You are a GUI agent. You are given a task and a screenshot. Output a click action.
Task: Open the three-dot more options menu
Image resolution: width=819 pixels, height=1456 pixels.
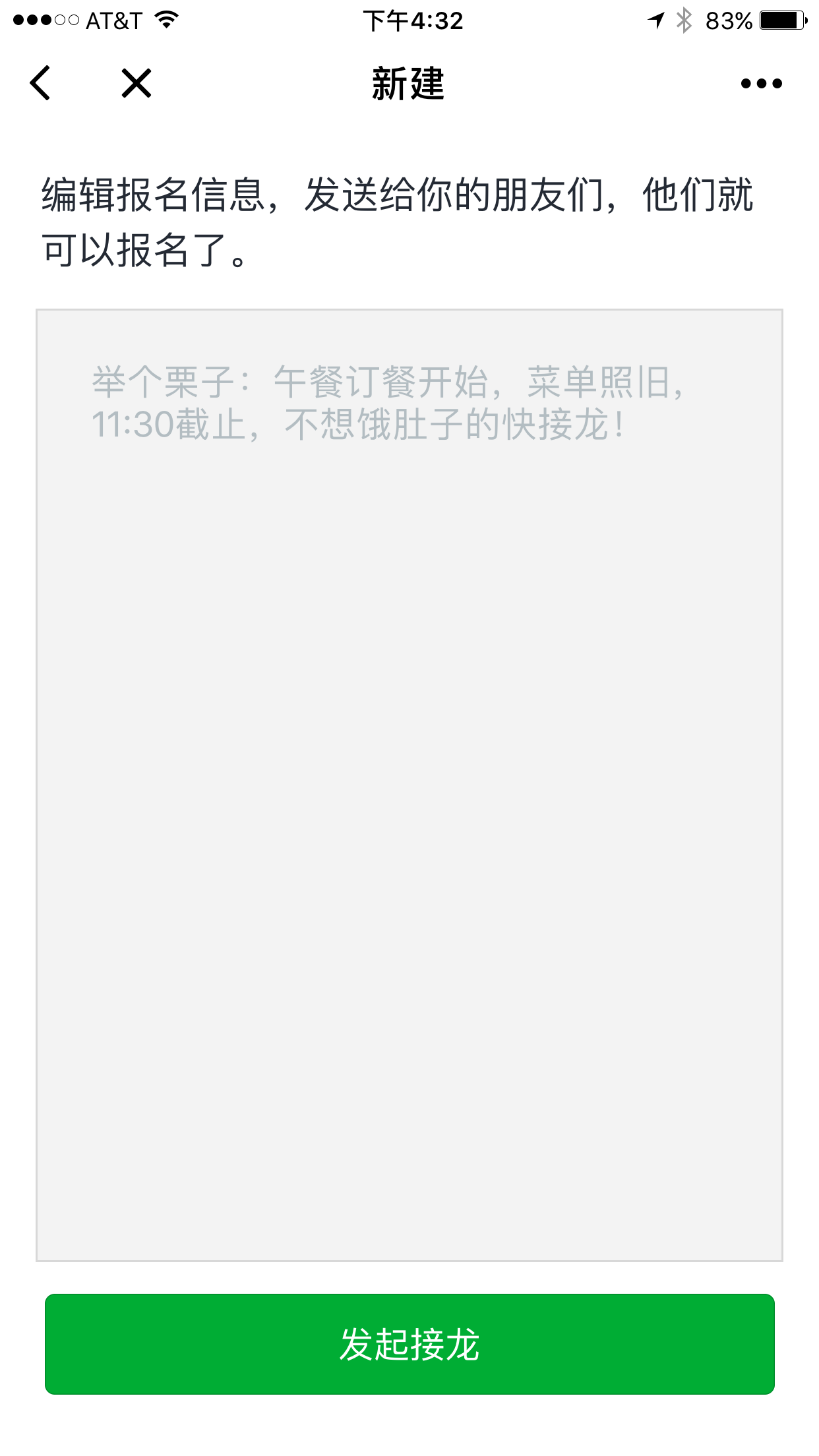(761, 84)
